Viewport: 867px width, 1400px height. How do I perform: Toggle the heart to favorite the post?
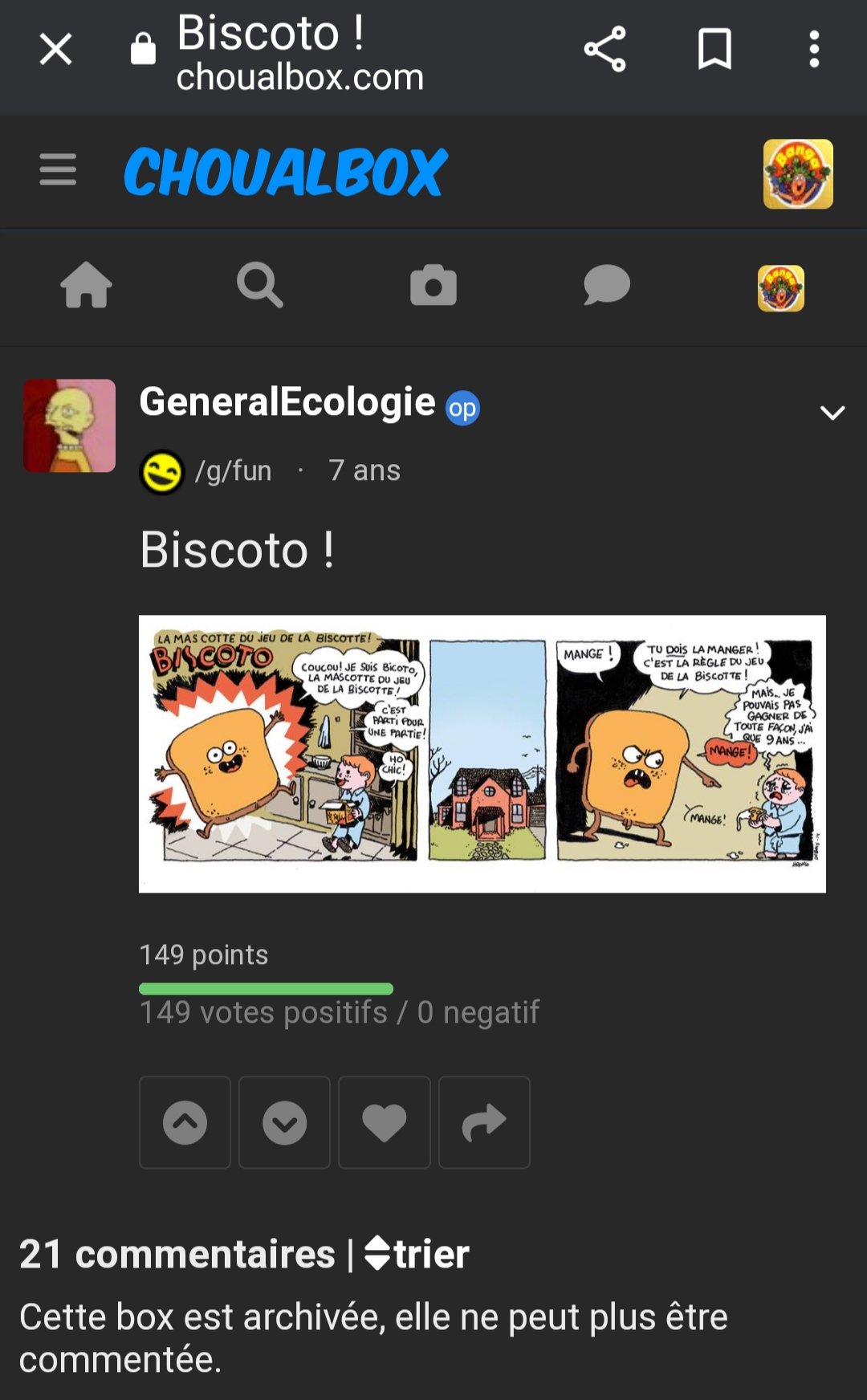pyautogui.click(x=385, y=1122)
